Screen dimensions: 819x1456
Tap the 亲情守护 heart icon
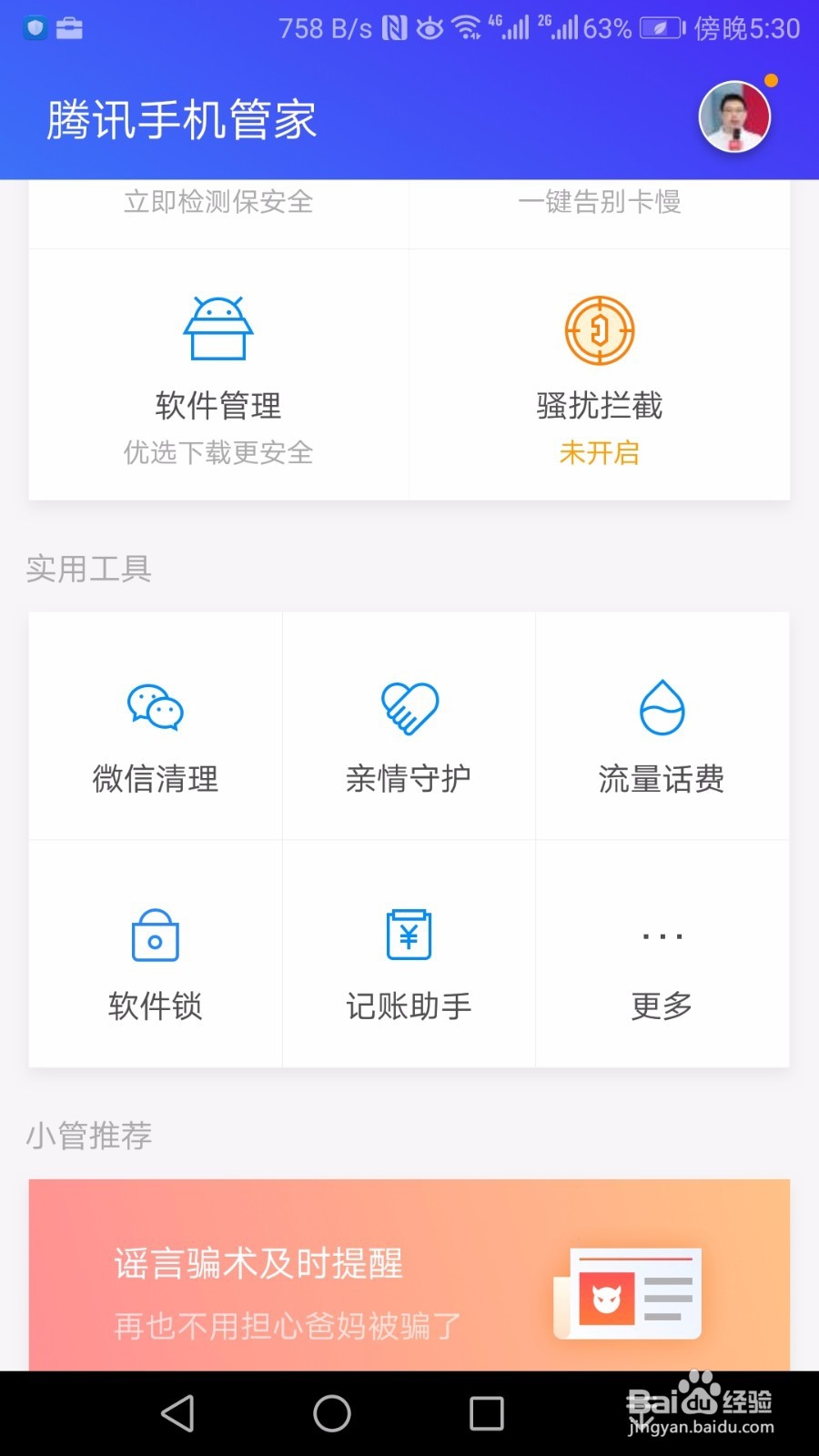409,708
